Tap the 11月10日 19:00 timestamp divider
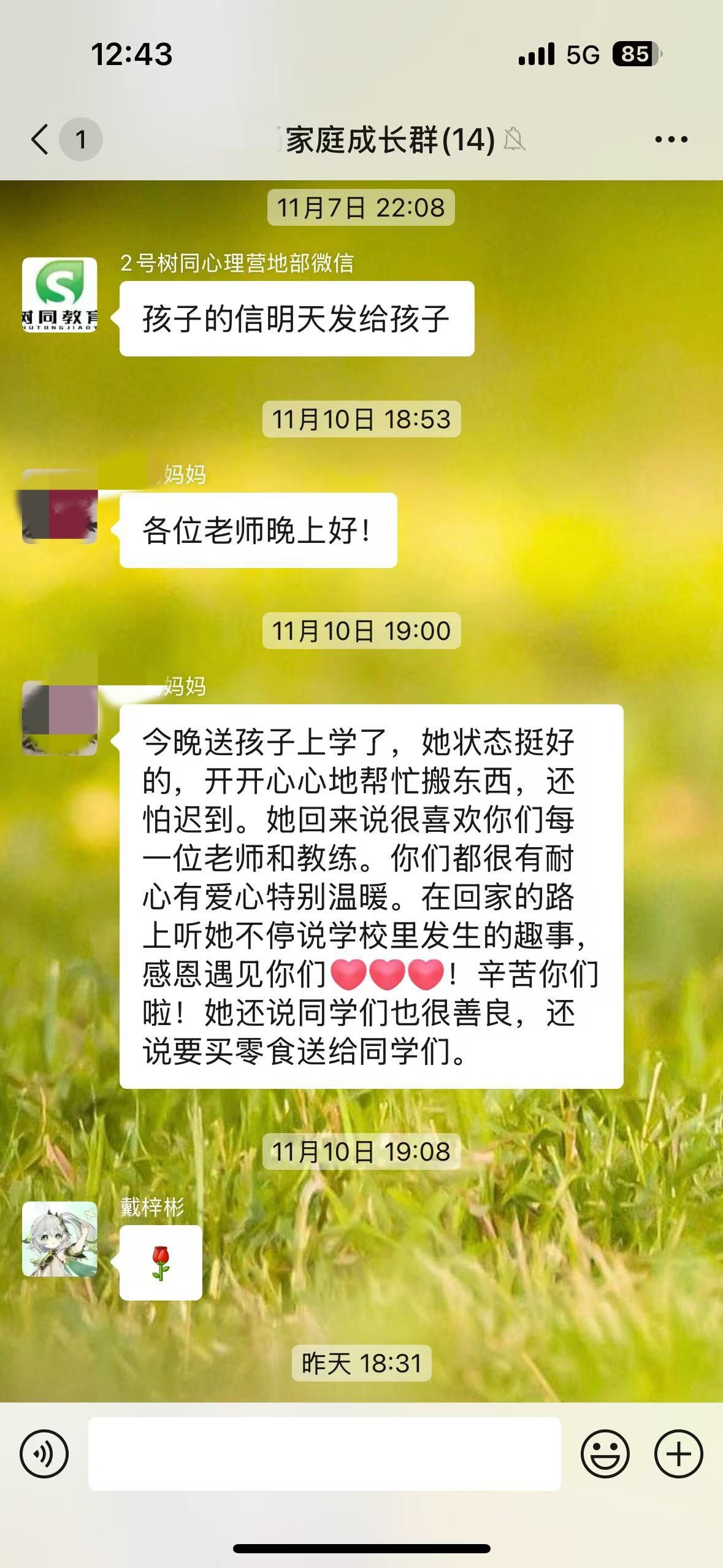The width and height of the screenshot is (723, 1568). coord(361,629)
